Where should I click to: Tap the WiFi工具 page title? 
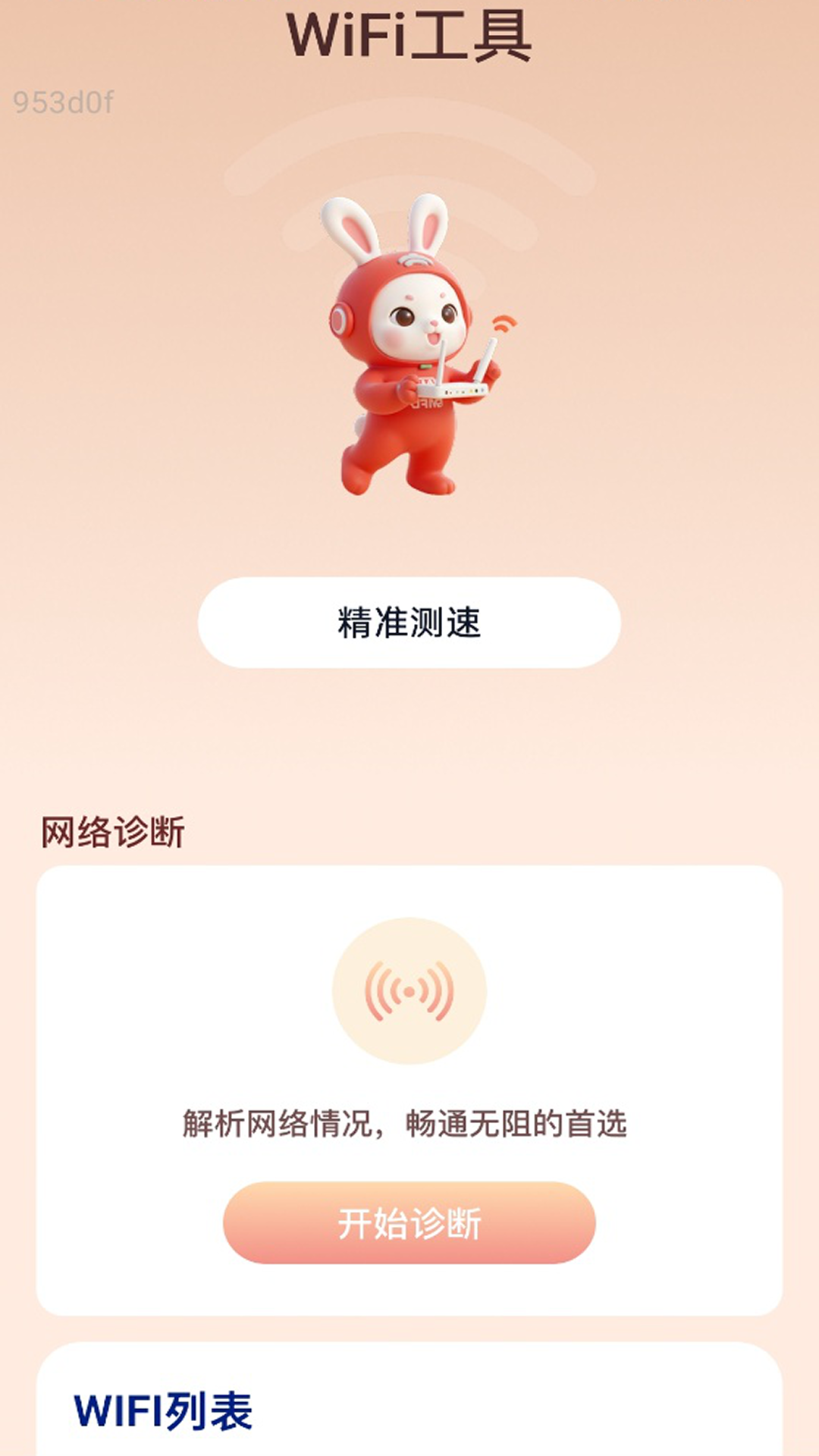(x=409, y=34)
